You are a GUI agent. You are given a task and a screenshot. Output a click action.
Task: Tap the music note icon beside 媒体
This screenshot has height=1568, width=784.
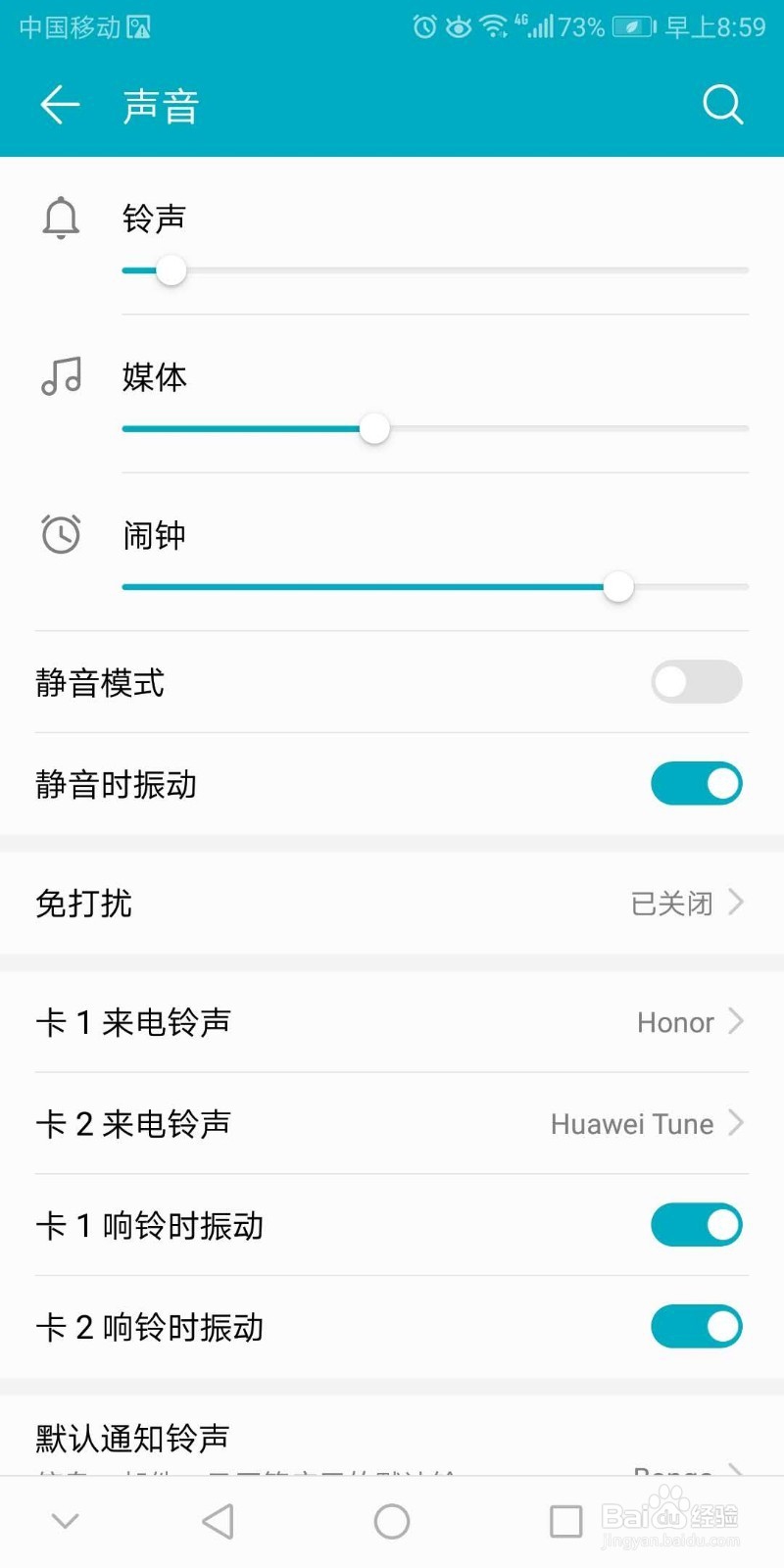tap(60, 377)
